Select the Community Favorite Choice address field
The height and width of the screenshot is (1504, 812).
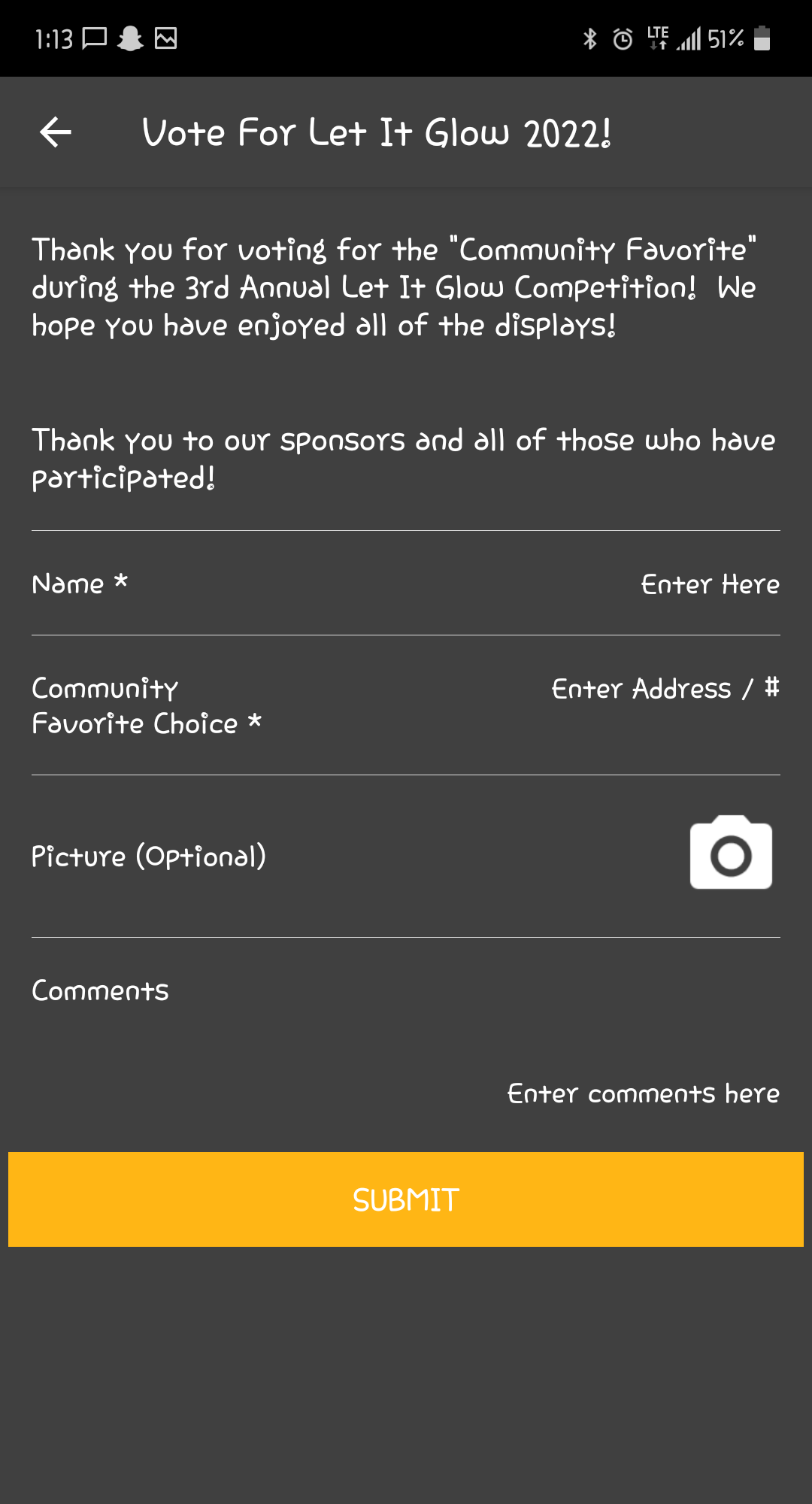665,689
